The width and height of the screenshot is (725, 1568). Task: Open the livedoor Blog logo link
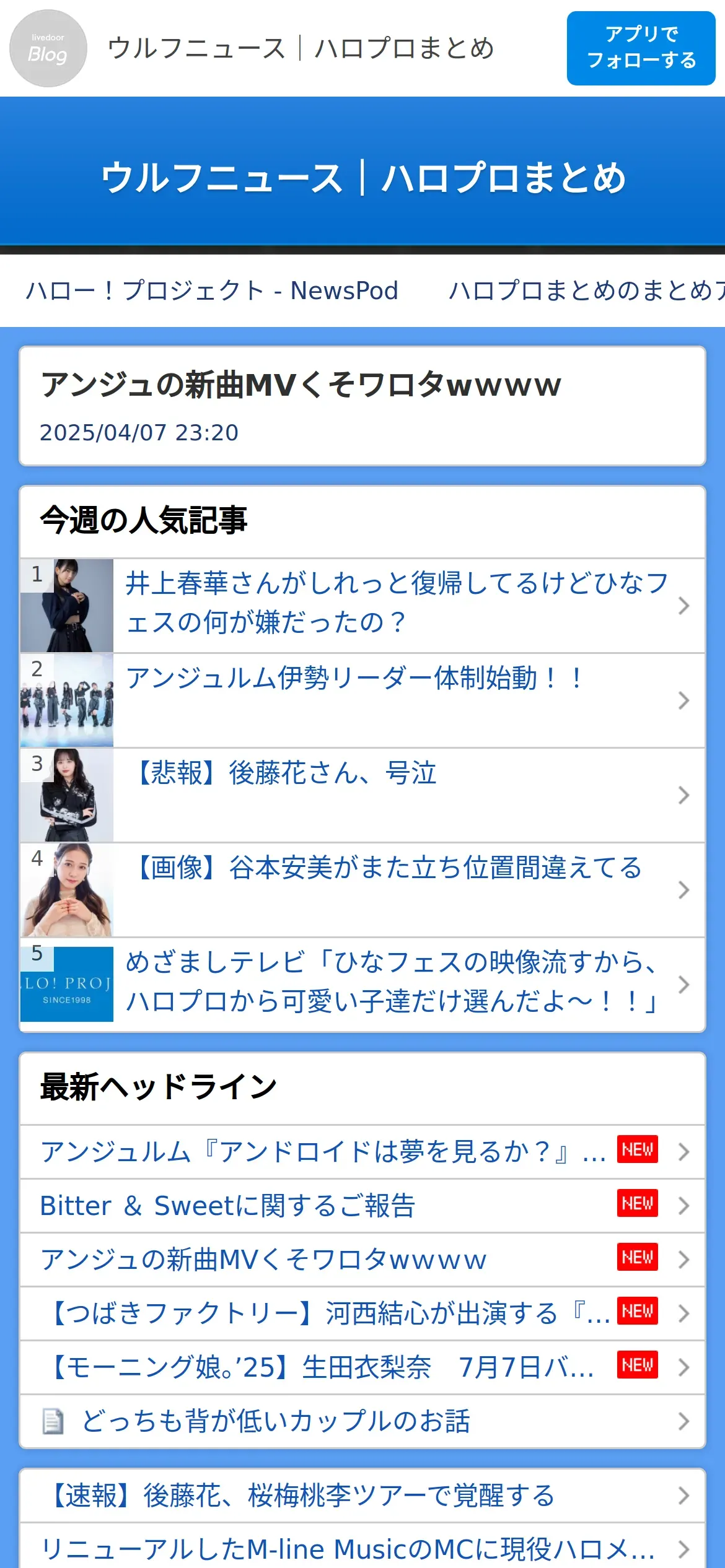[x=48, y=48]
